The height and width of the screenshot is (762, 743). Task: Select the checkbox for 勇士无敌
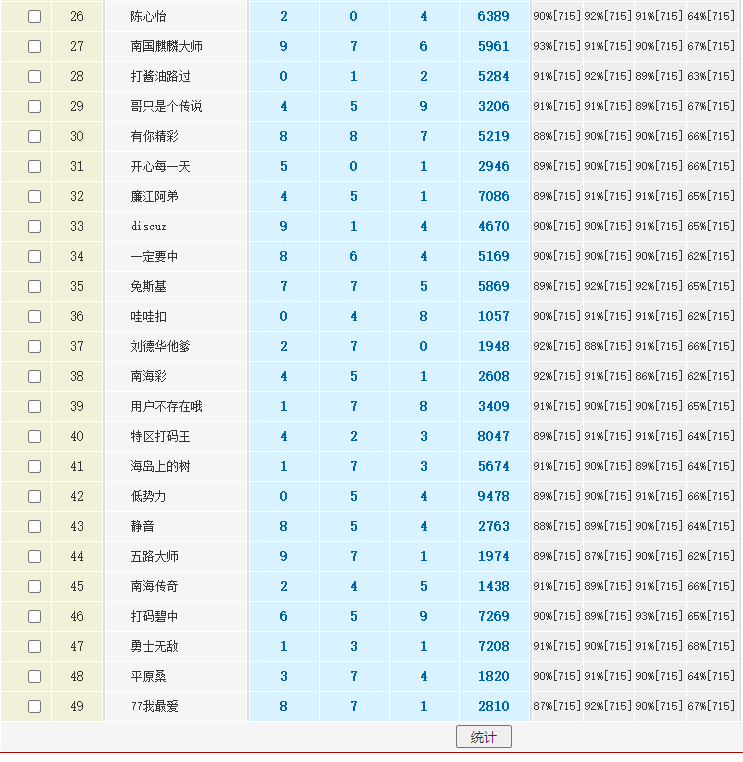(x=35, y=646)
